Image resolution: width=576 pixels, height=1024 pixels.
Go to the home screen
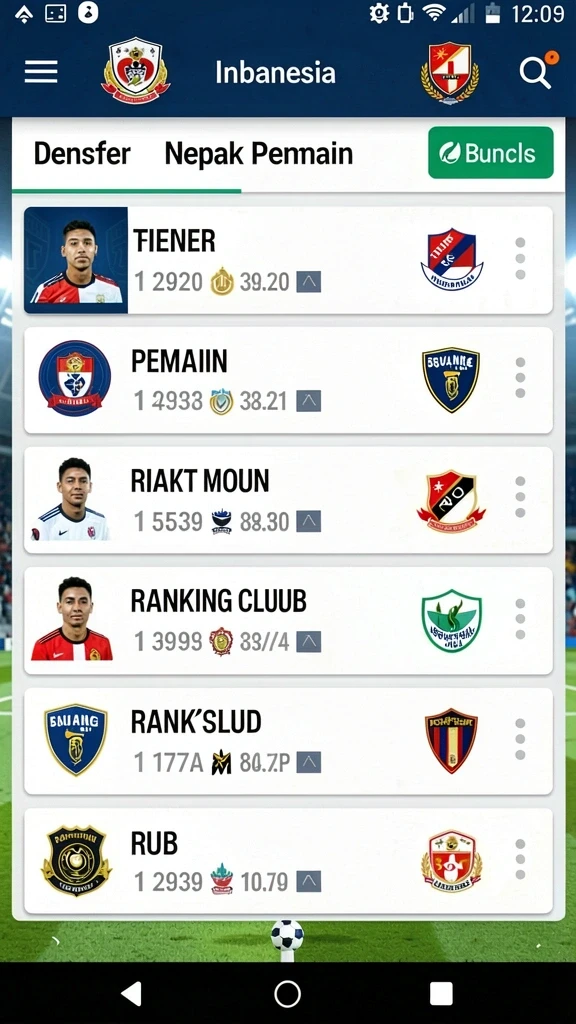click(x=287, y=993)
